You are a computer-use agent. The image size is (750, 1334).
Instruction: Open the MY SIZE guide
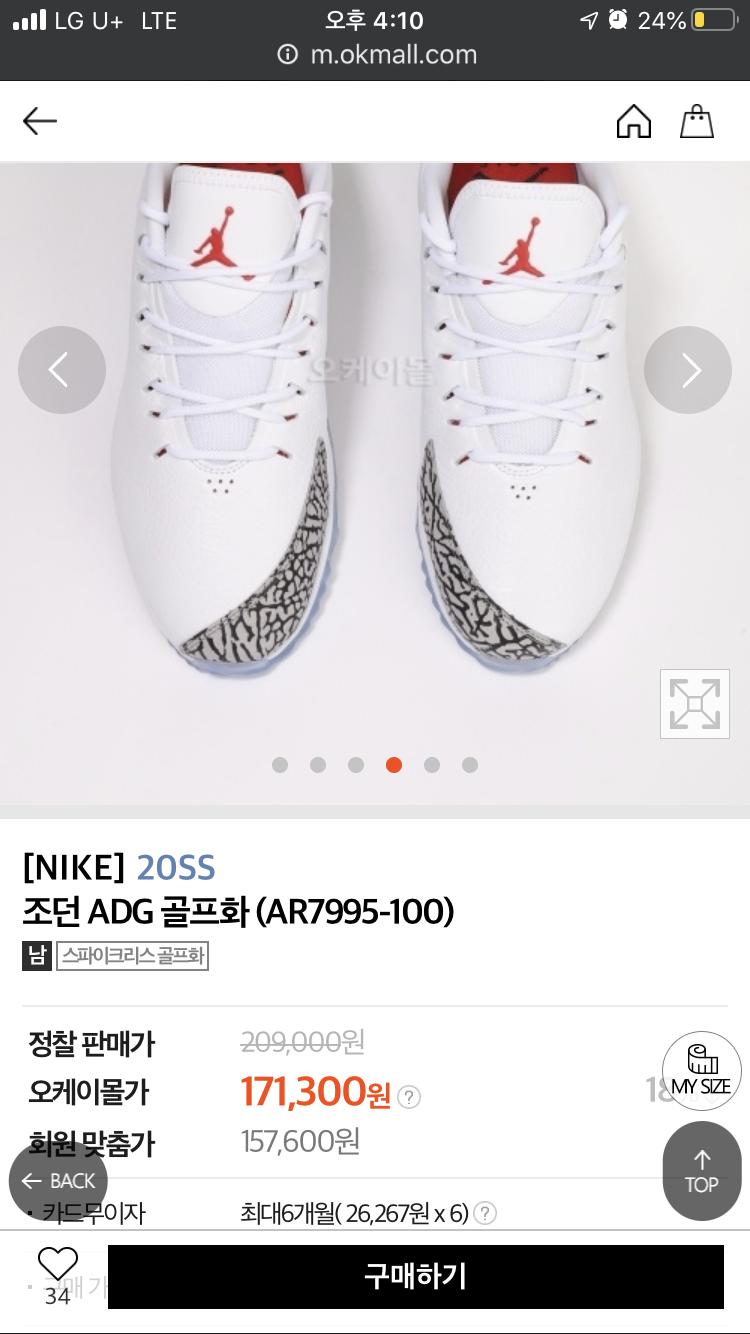(701, 1071)
